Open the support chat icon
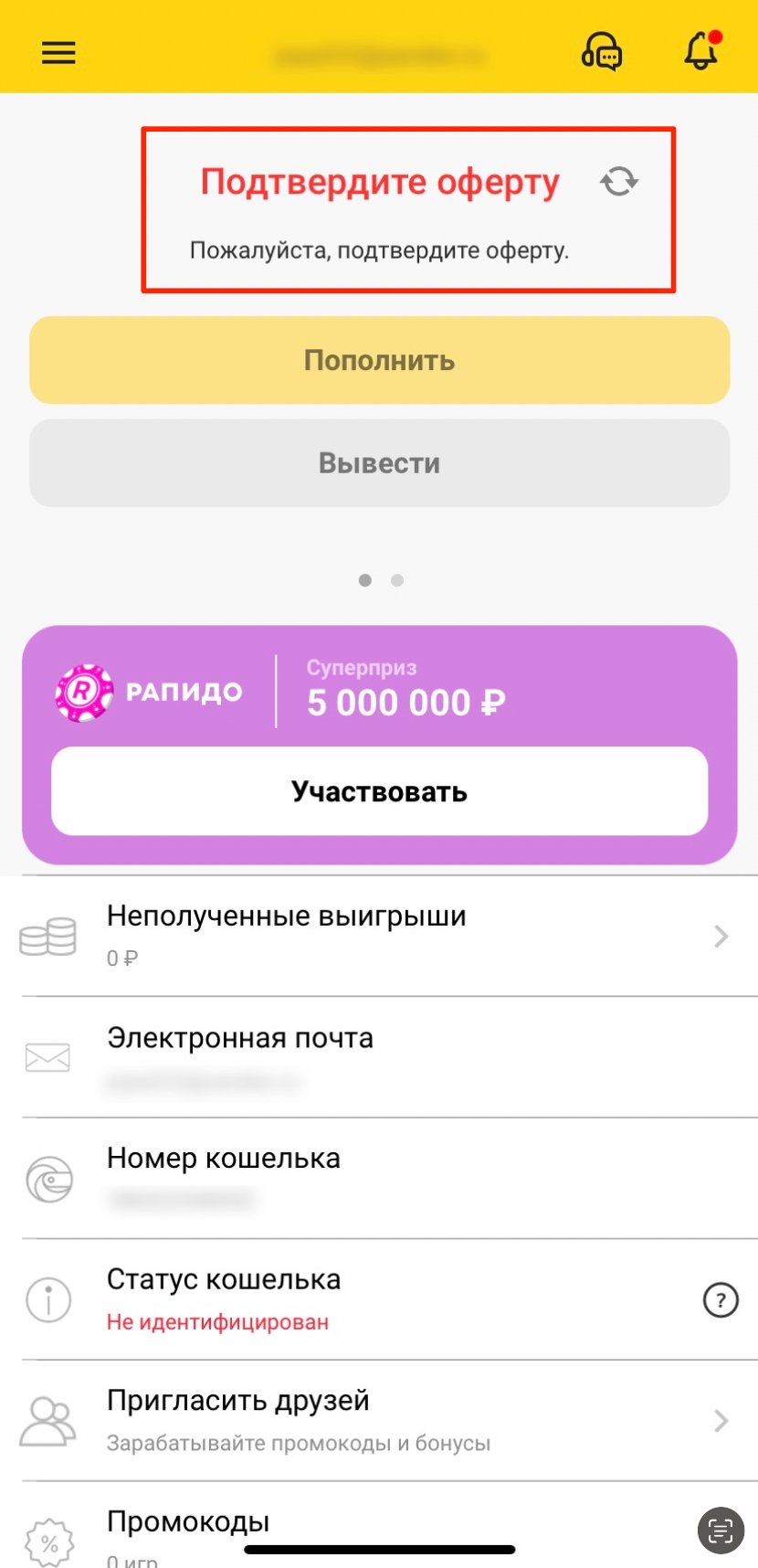 tap(602, 52)
